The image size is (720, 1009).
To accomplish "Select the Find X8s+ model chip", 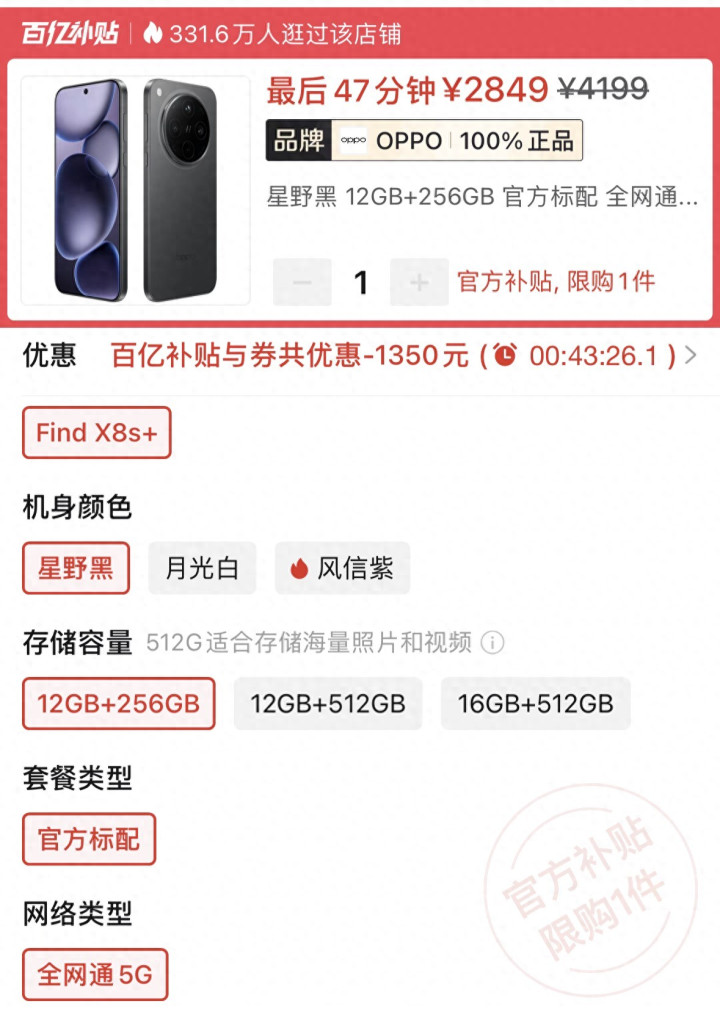I will 97,433.
